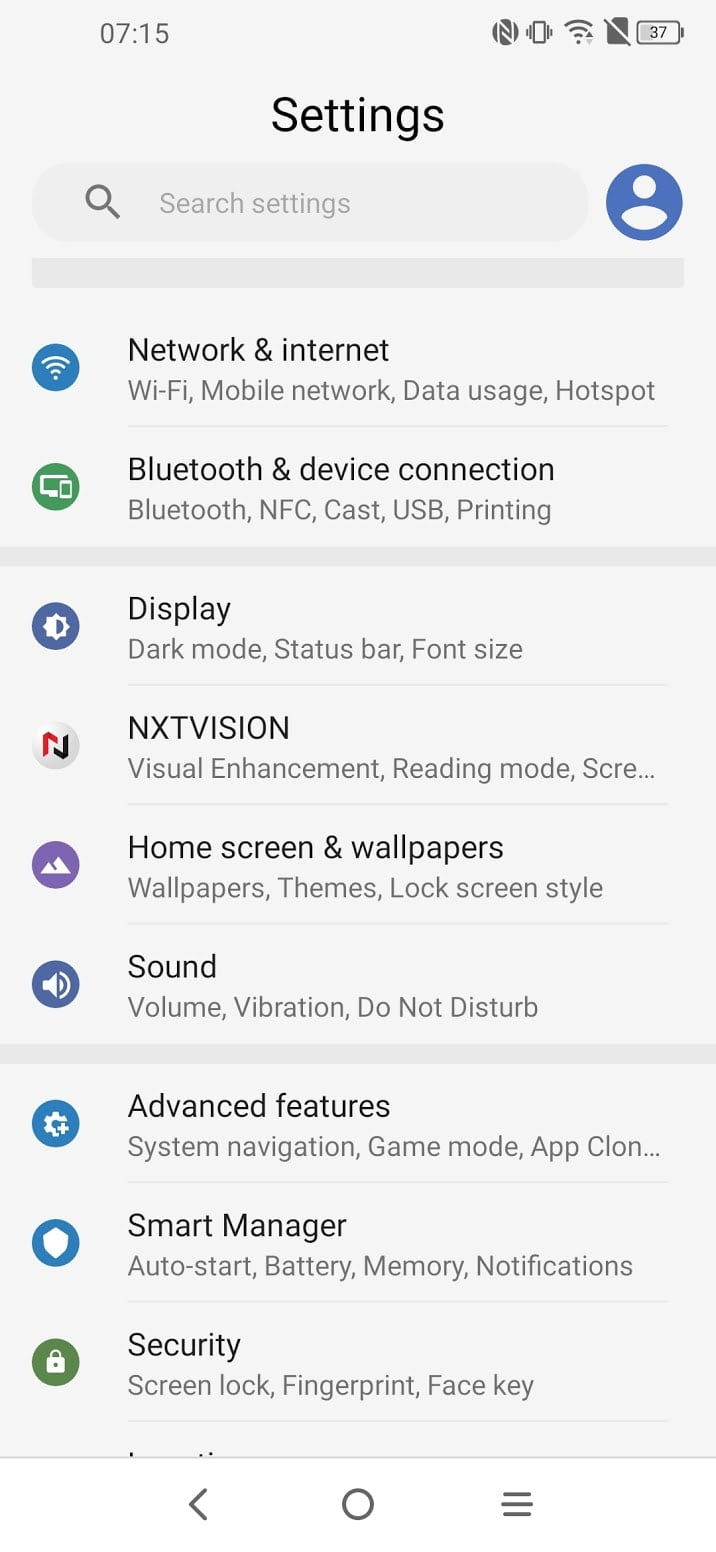Open Home screen & wallpapers
Viewport: 716px width, 1552px height.
coord(390,866)
